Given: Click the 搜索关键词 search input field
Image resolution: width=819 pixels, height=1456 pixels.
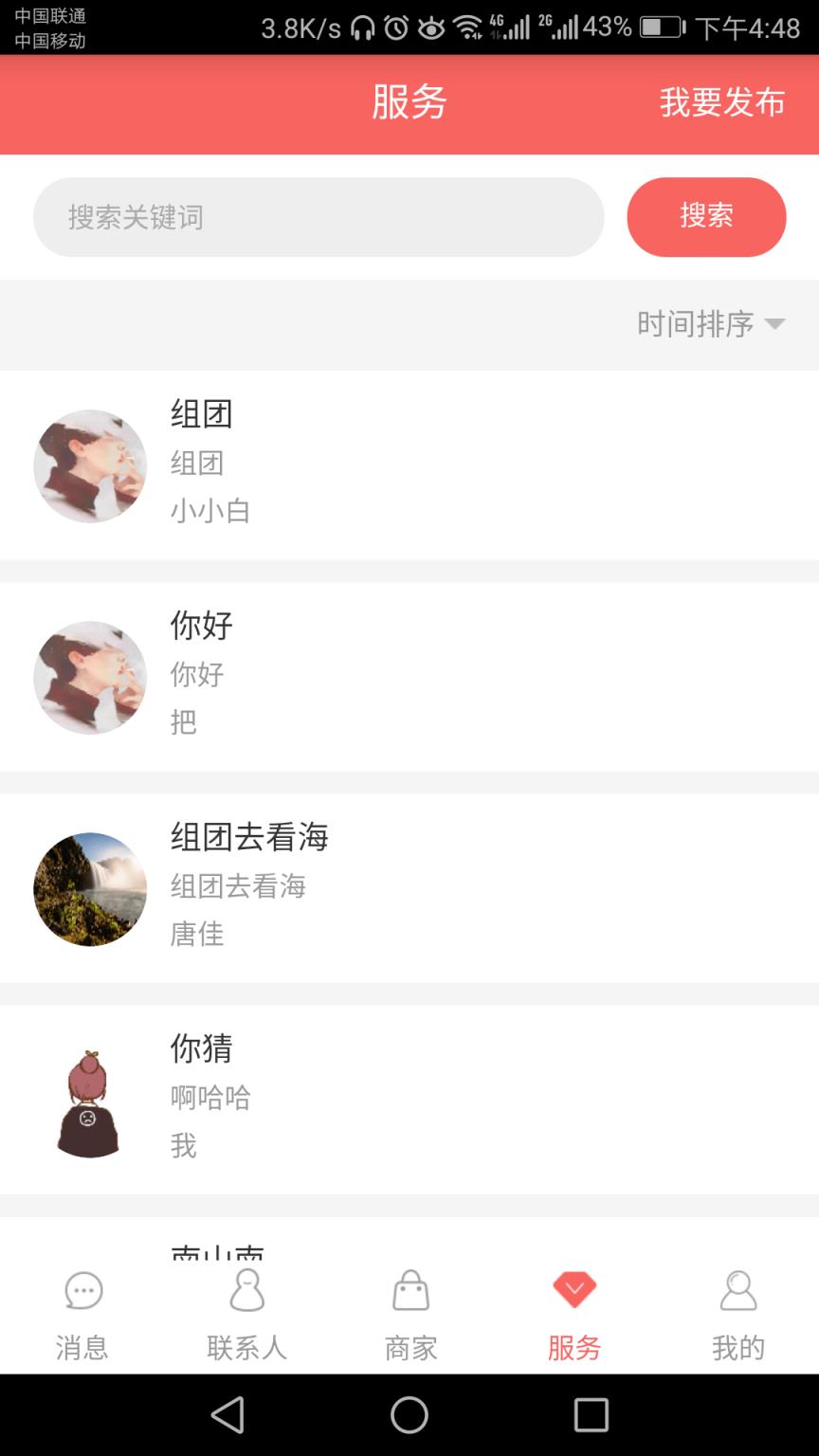Looking at the screenshot, I should 318,217.
